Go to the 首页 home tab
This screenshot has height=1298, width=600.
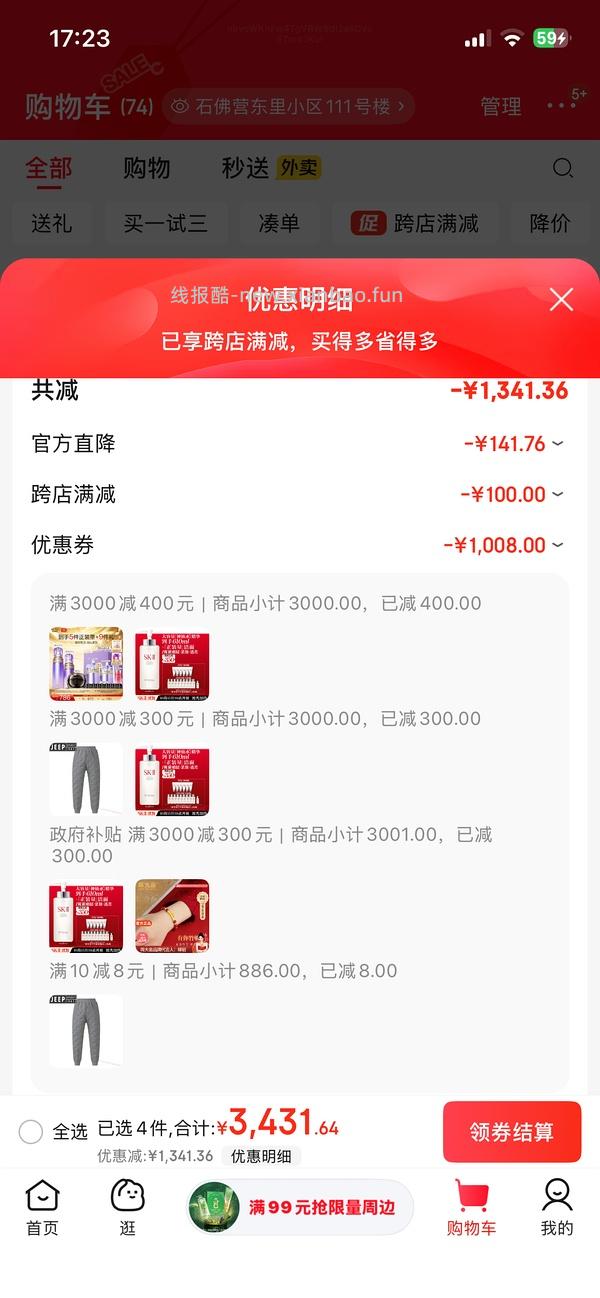[x=42, y=1207]
